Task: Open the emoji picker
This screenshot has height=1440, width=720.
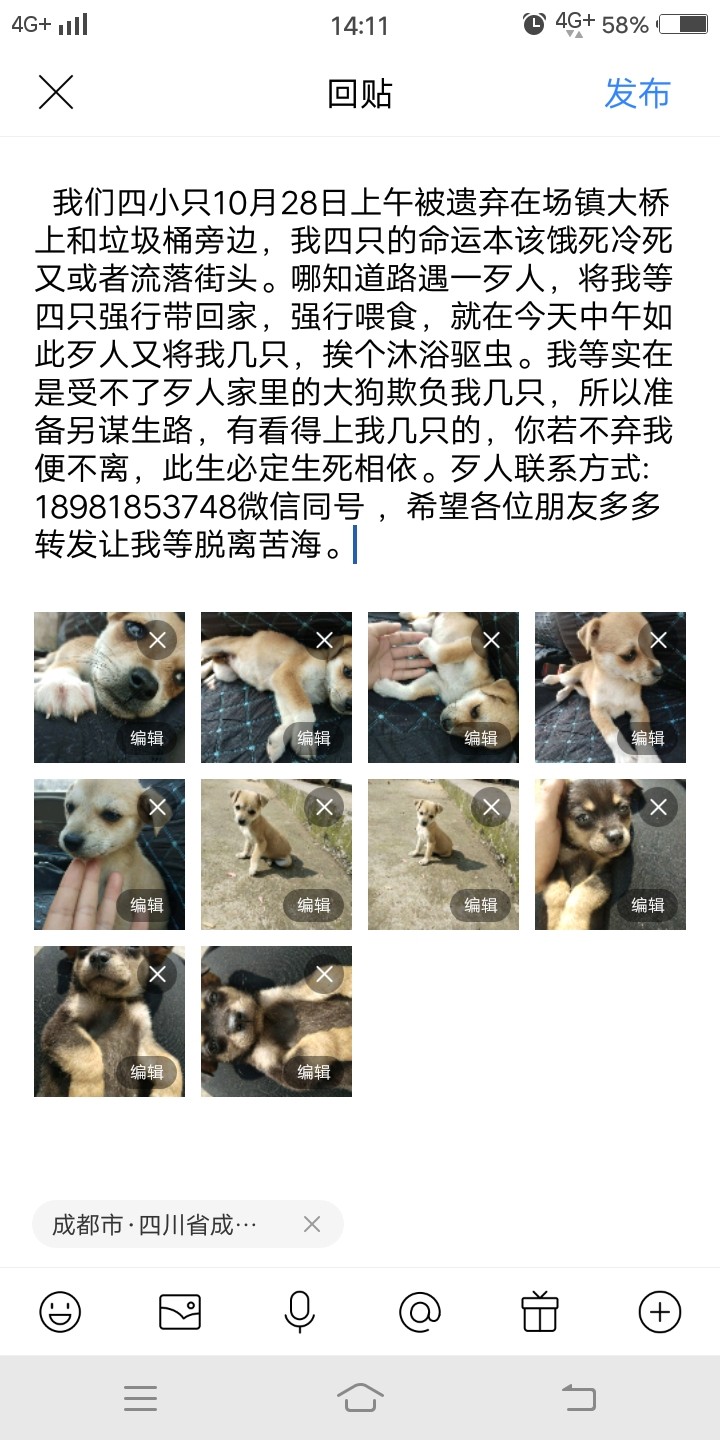Action: point(60,1311)
